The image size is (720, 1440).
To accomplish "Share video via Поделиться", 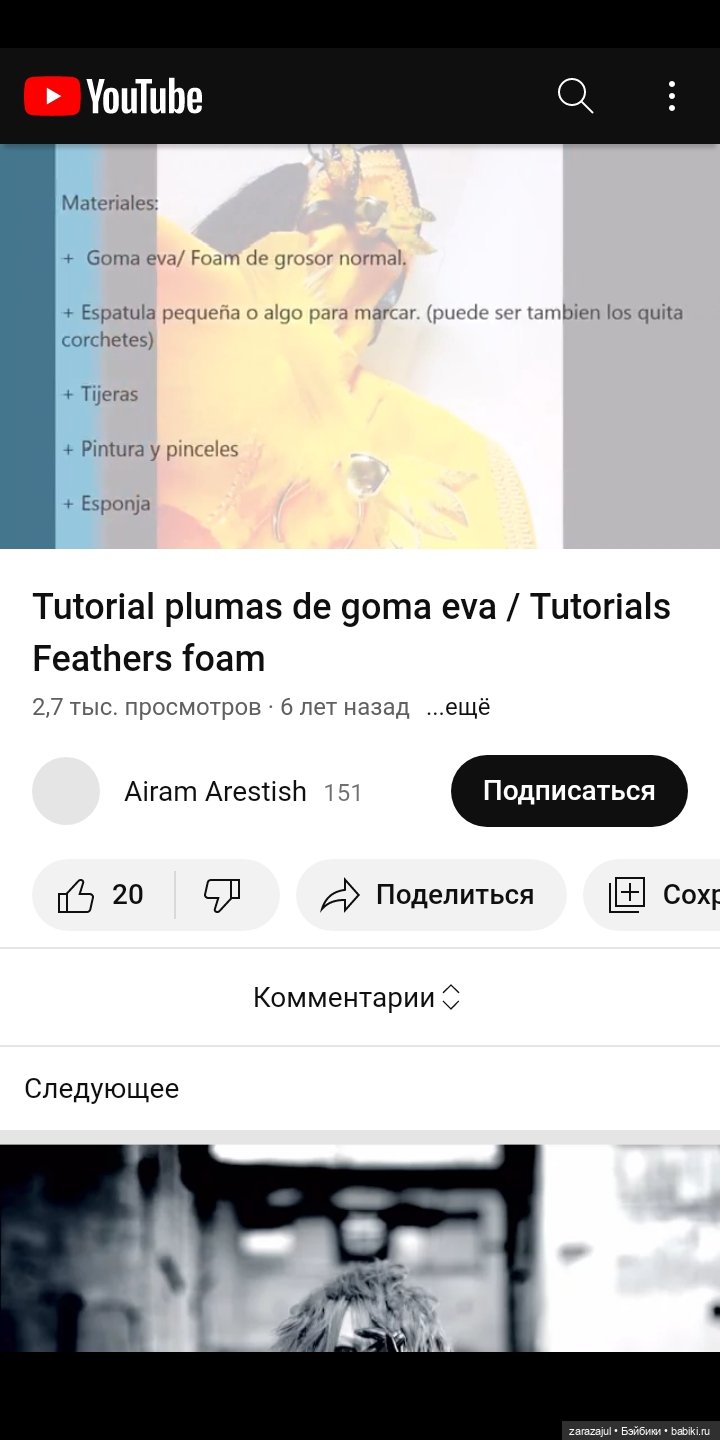I will (x=431, y=895).
